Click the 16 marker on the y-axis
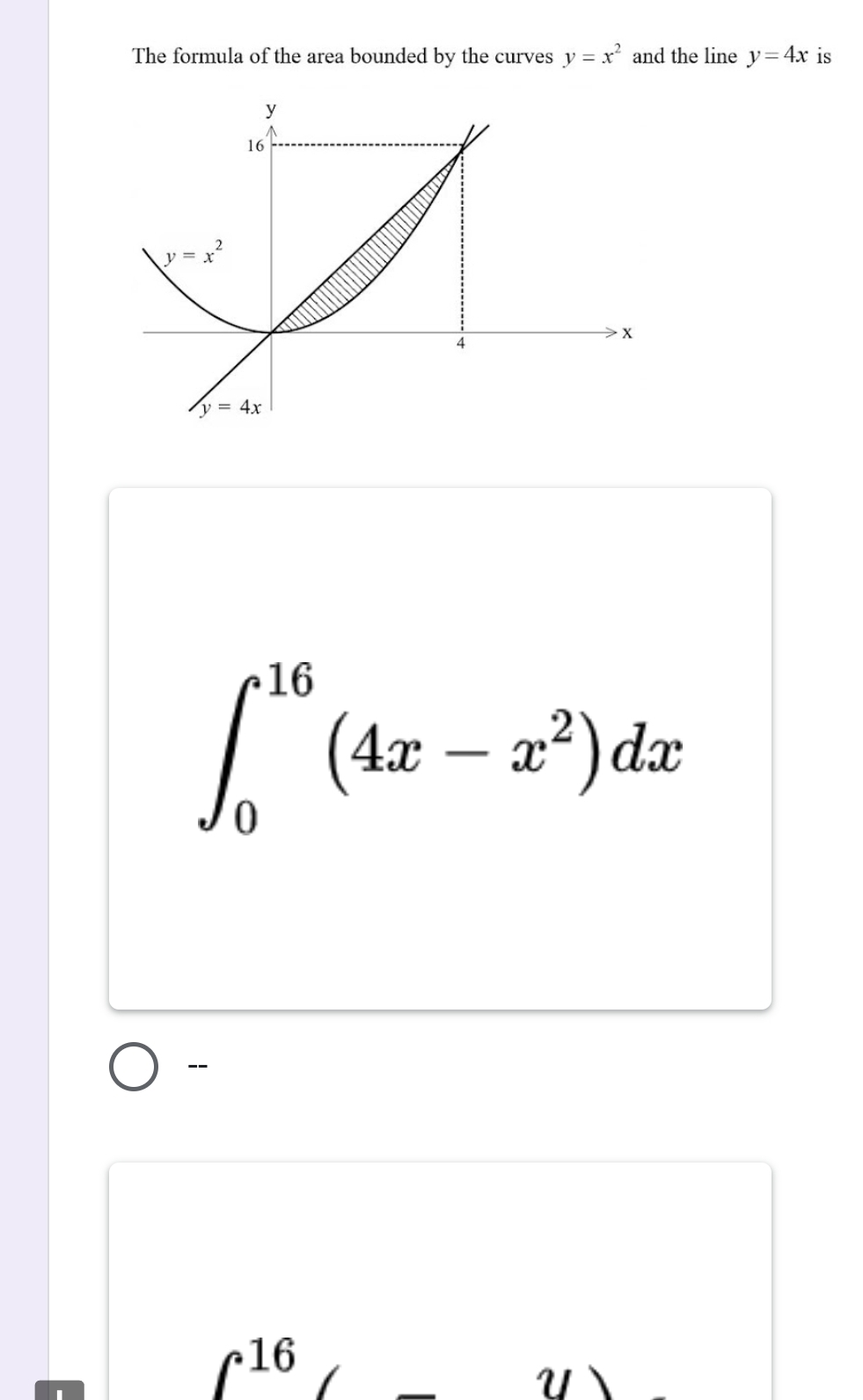The image size is (863, 1400). click(x=255, y=146)
